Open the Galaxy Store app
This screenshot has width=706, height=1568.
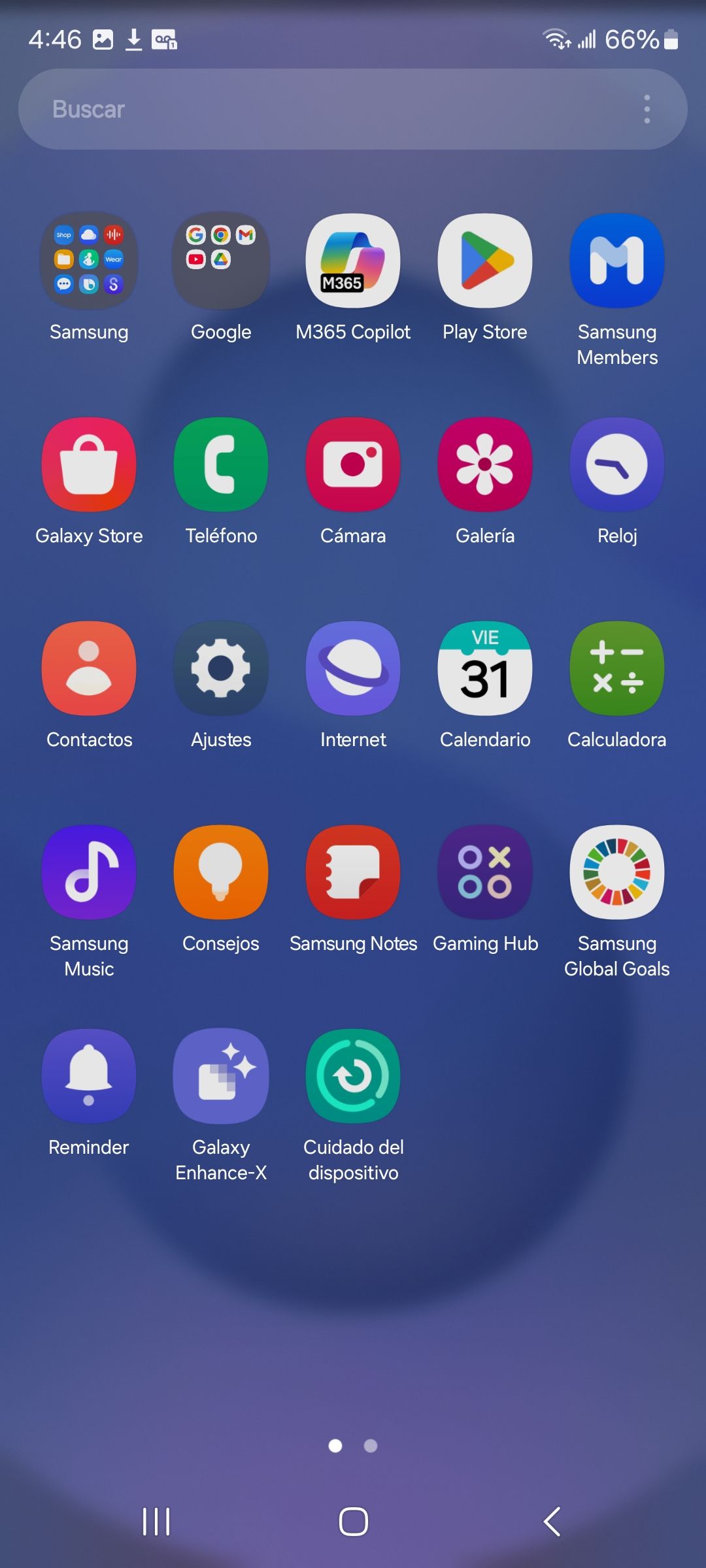tap(89, 464)
